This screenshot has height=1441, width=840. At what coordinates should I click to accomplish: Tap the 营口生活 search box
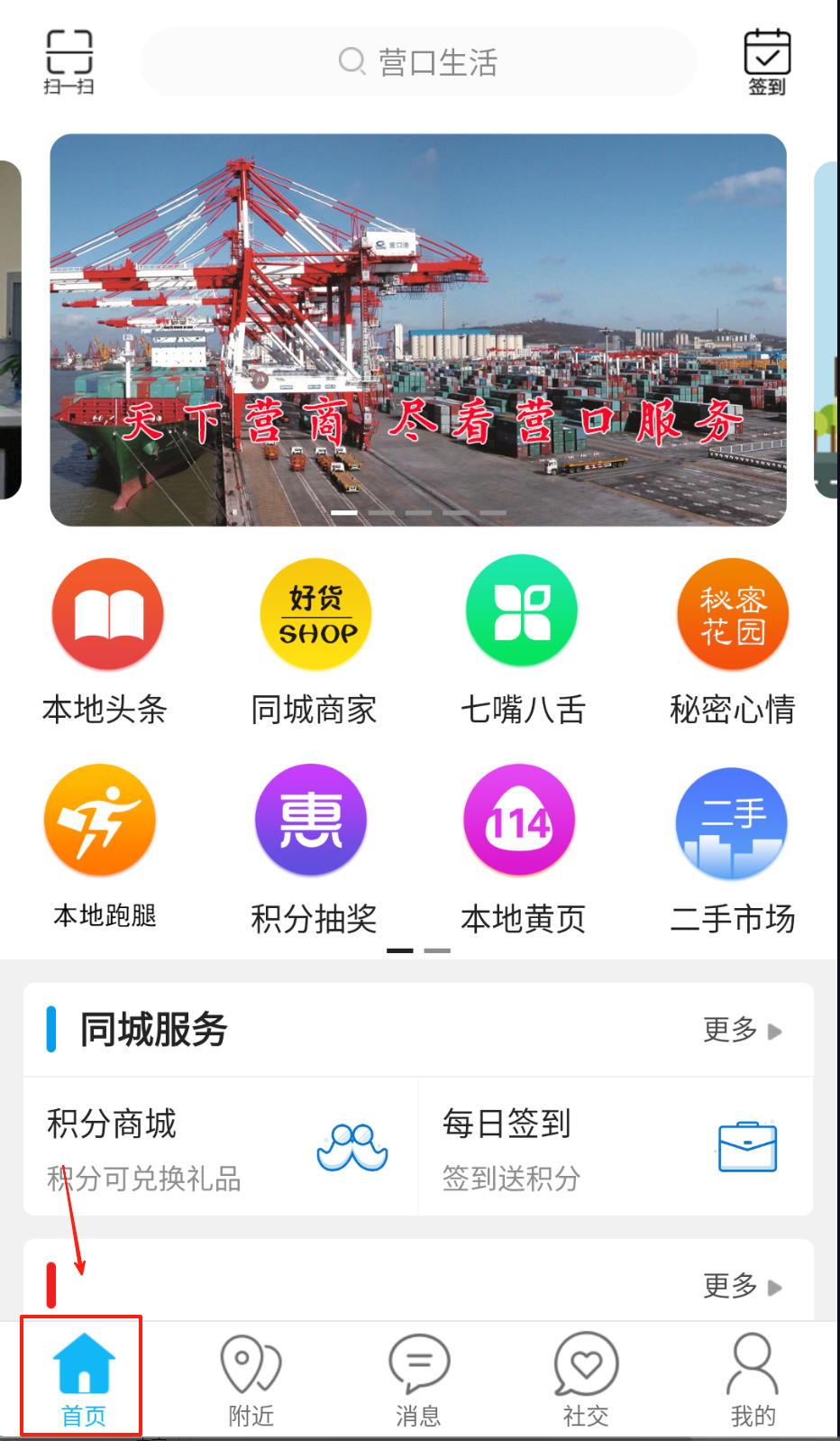(x=418, y=62)
